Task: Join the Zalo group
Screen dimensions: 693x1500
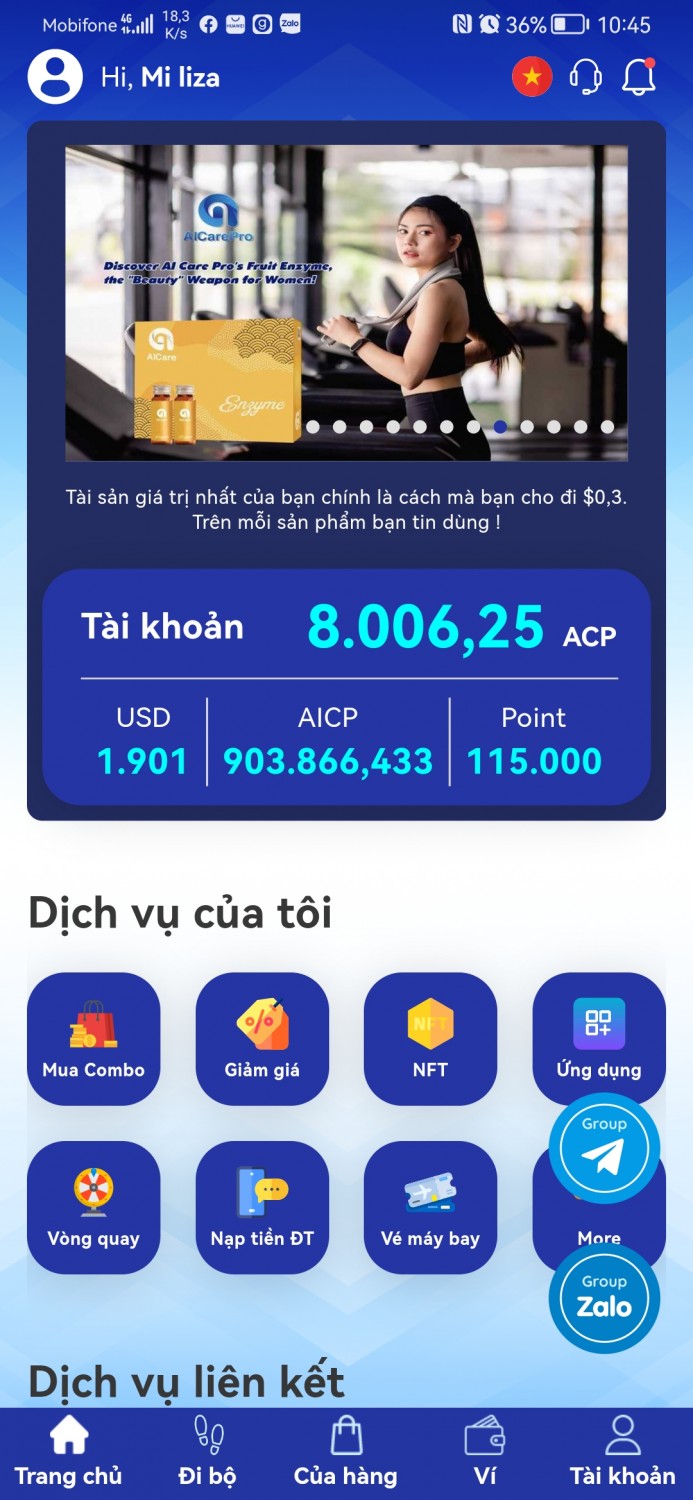Action: (x=604, y=1298)
